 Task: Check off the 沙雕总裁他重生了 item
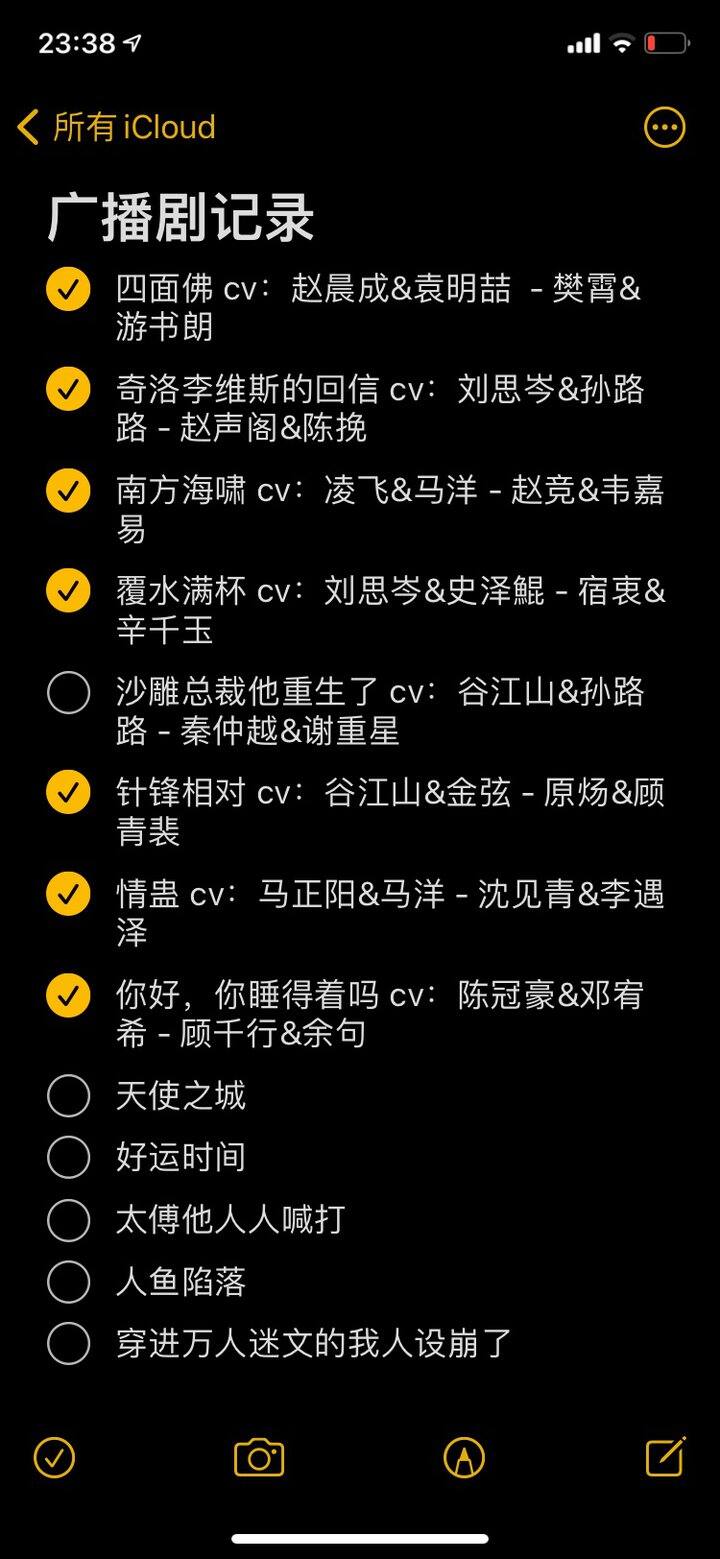click(67, 692)
